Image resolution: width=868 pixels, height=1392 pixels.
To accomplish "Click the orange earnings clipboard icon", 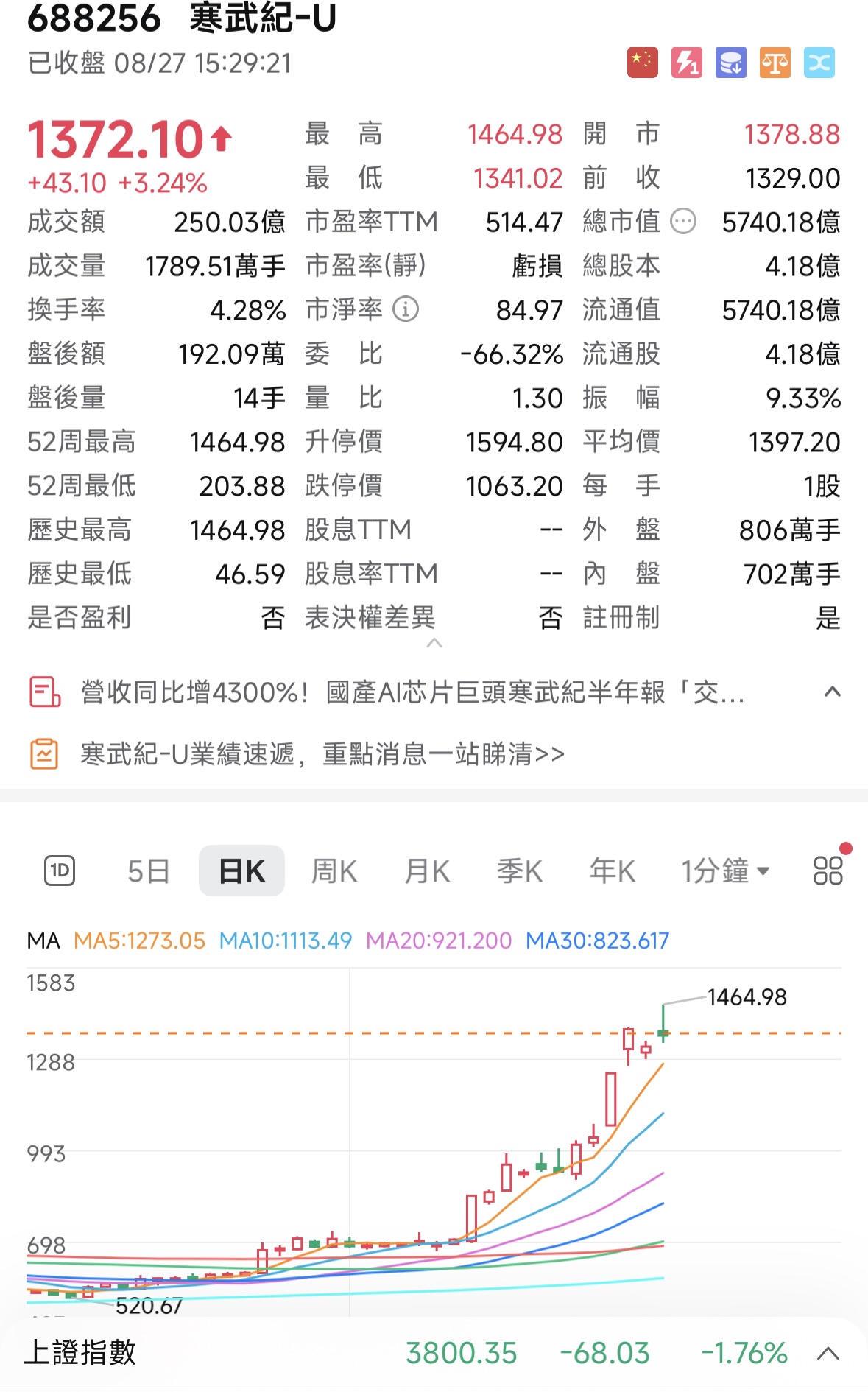I will click(x=44, y=753).
